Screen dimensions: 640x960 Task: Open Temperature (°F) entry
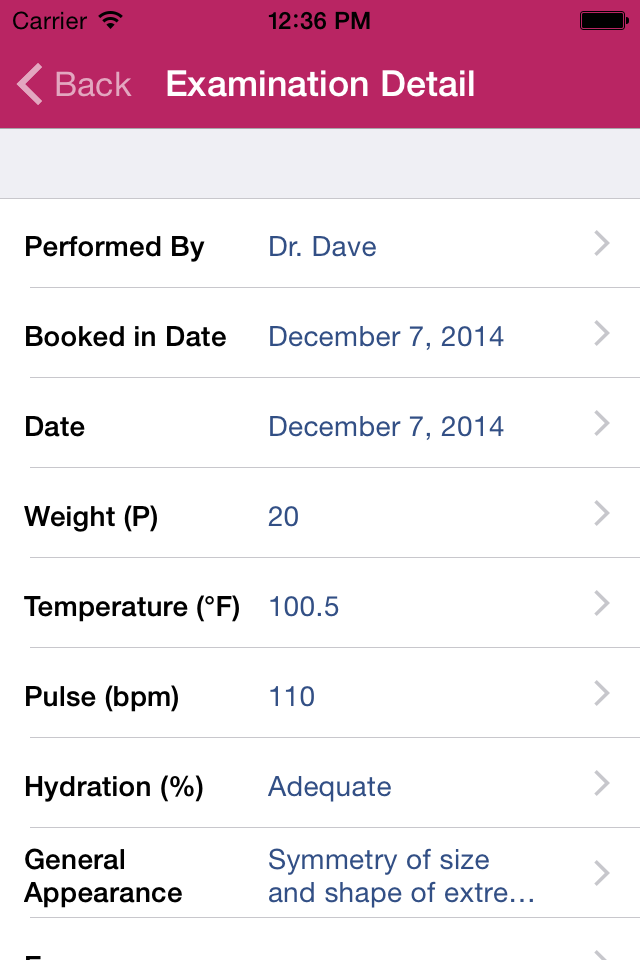(320, 605)
